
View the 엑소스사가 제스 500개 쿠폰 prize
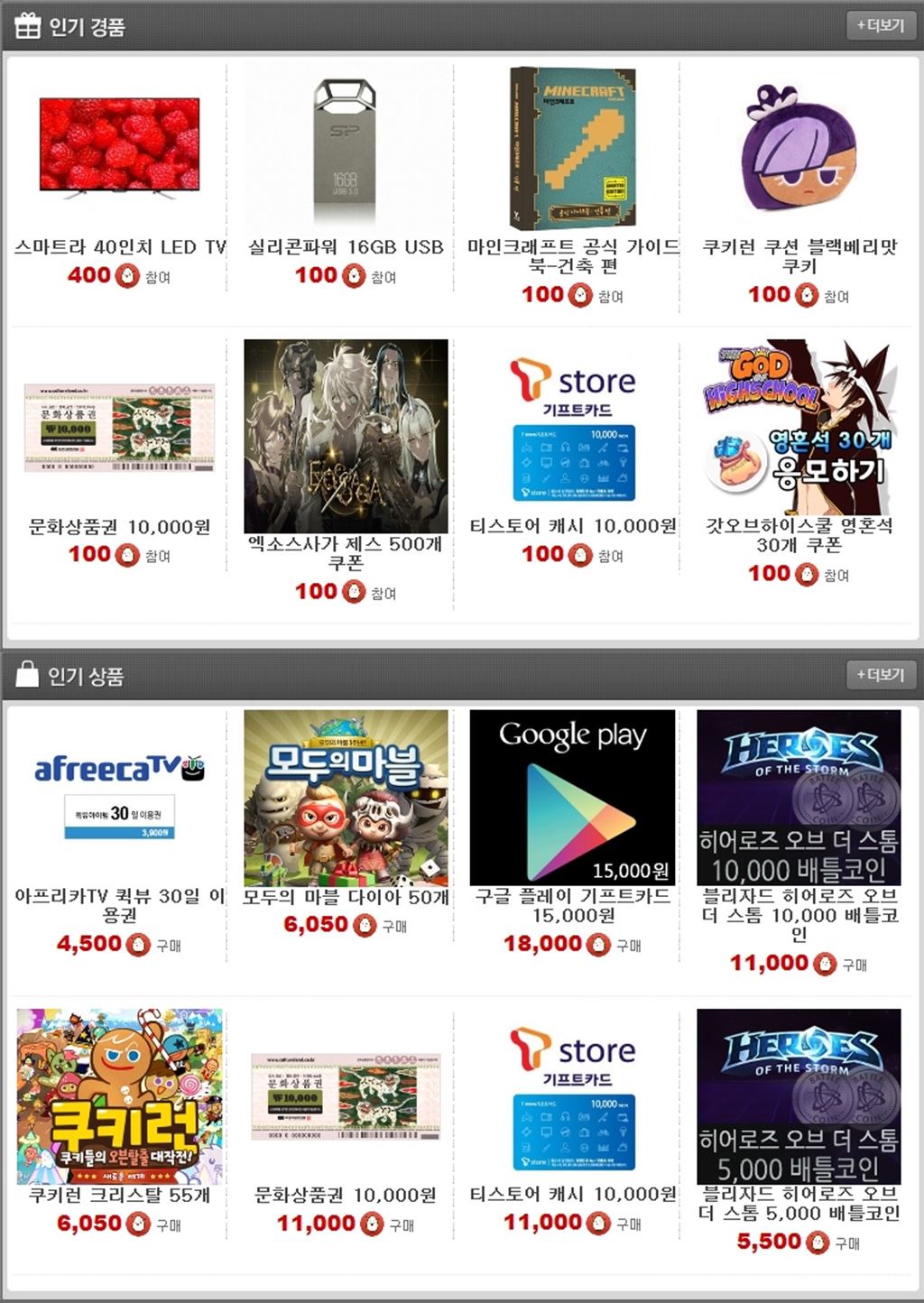(346, 436)
